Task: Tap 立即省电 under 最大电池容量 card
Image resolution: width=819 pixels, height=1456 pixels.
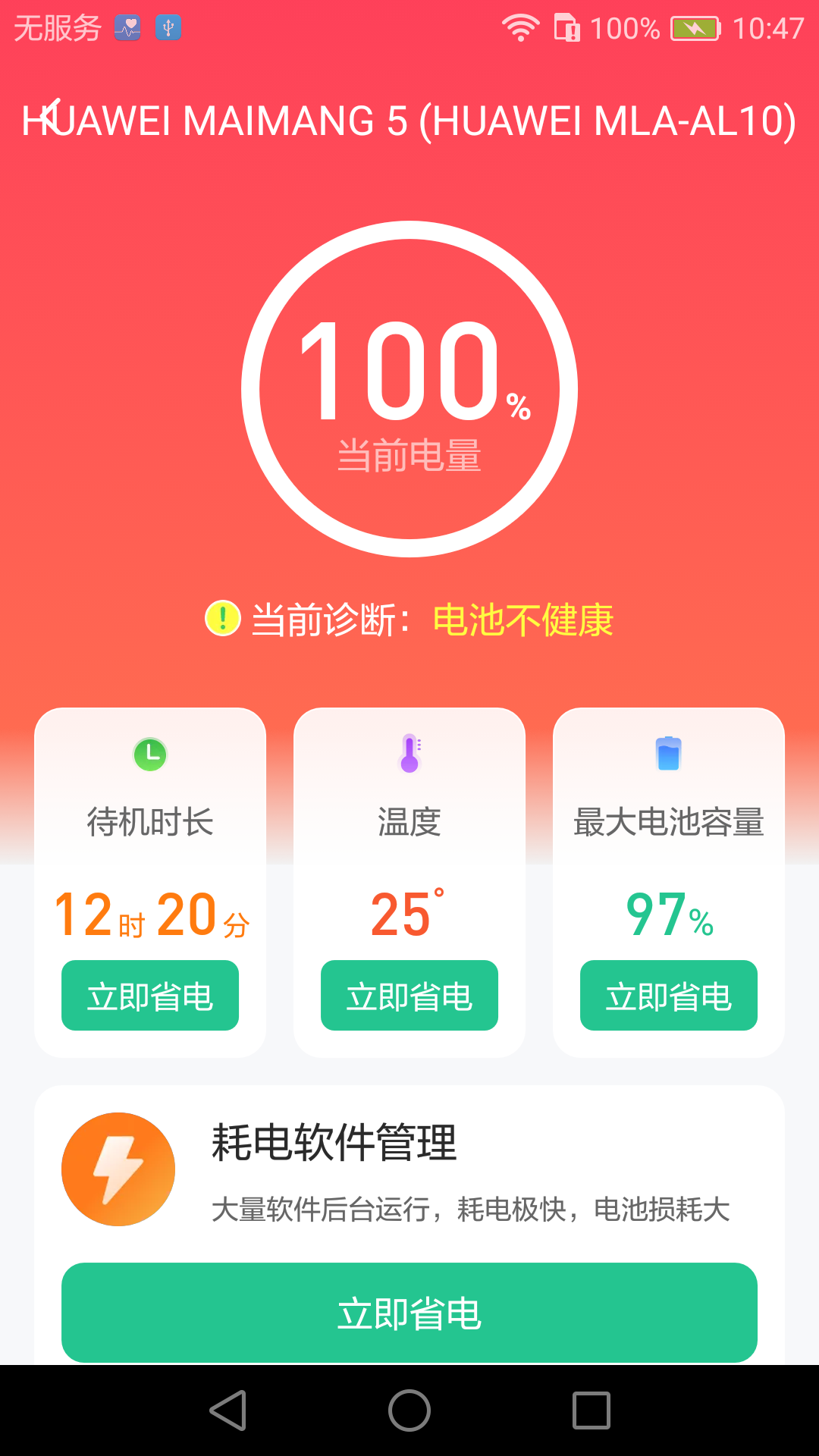Action: click(x=668, y=995)
